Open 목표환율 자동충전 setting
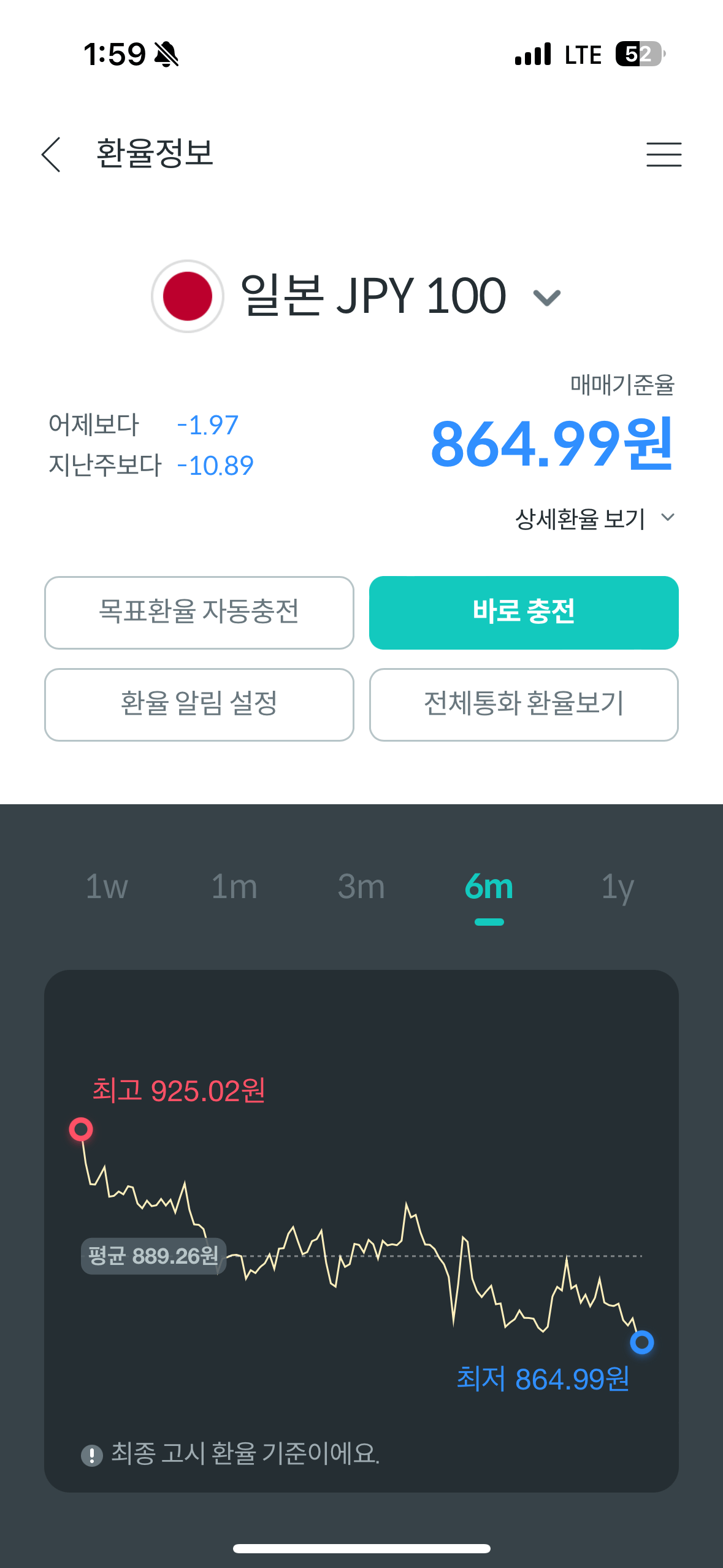This screenshot has width=723, height=1568. coord(199,612)
